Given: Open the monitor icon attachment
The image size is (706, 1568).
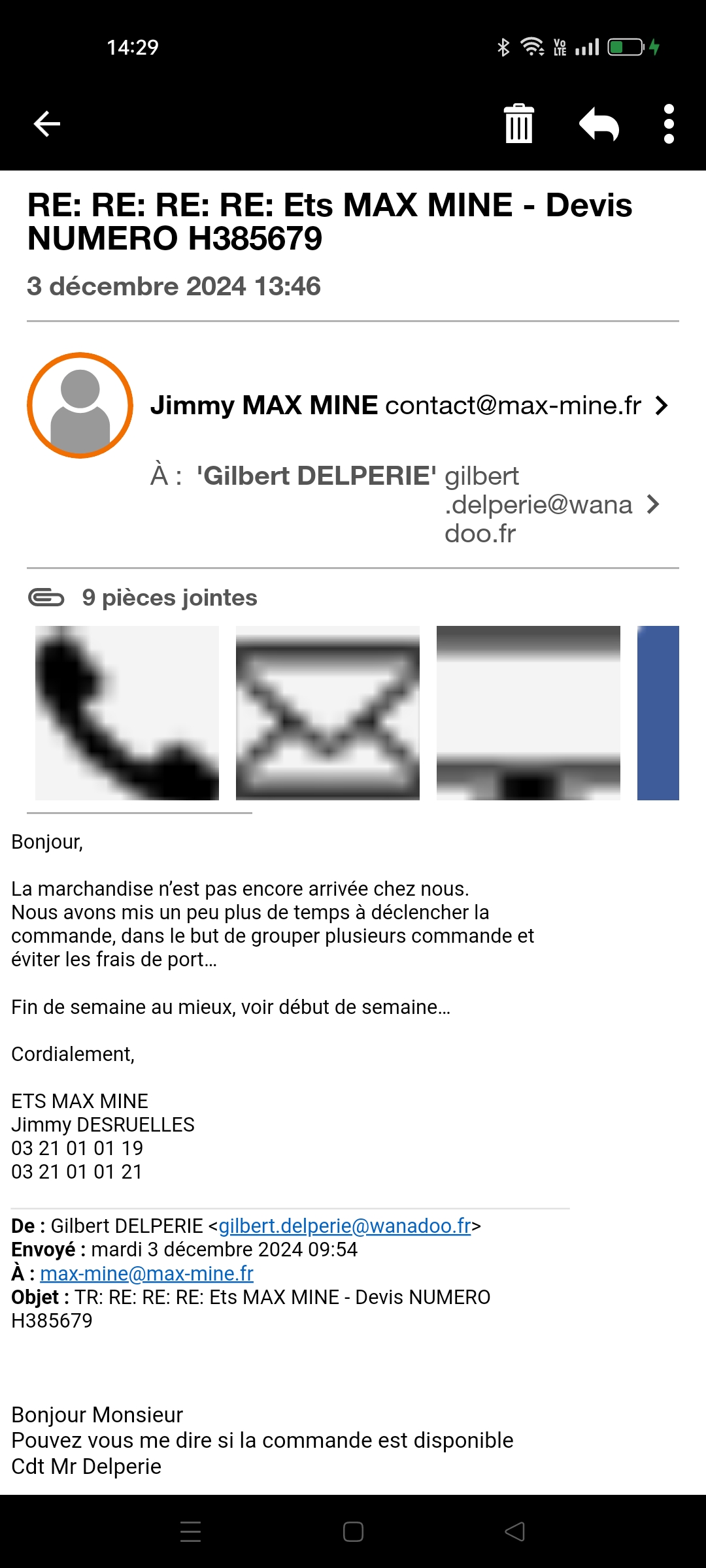Looking at the screenshot, I should (528, 713).
